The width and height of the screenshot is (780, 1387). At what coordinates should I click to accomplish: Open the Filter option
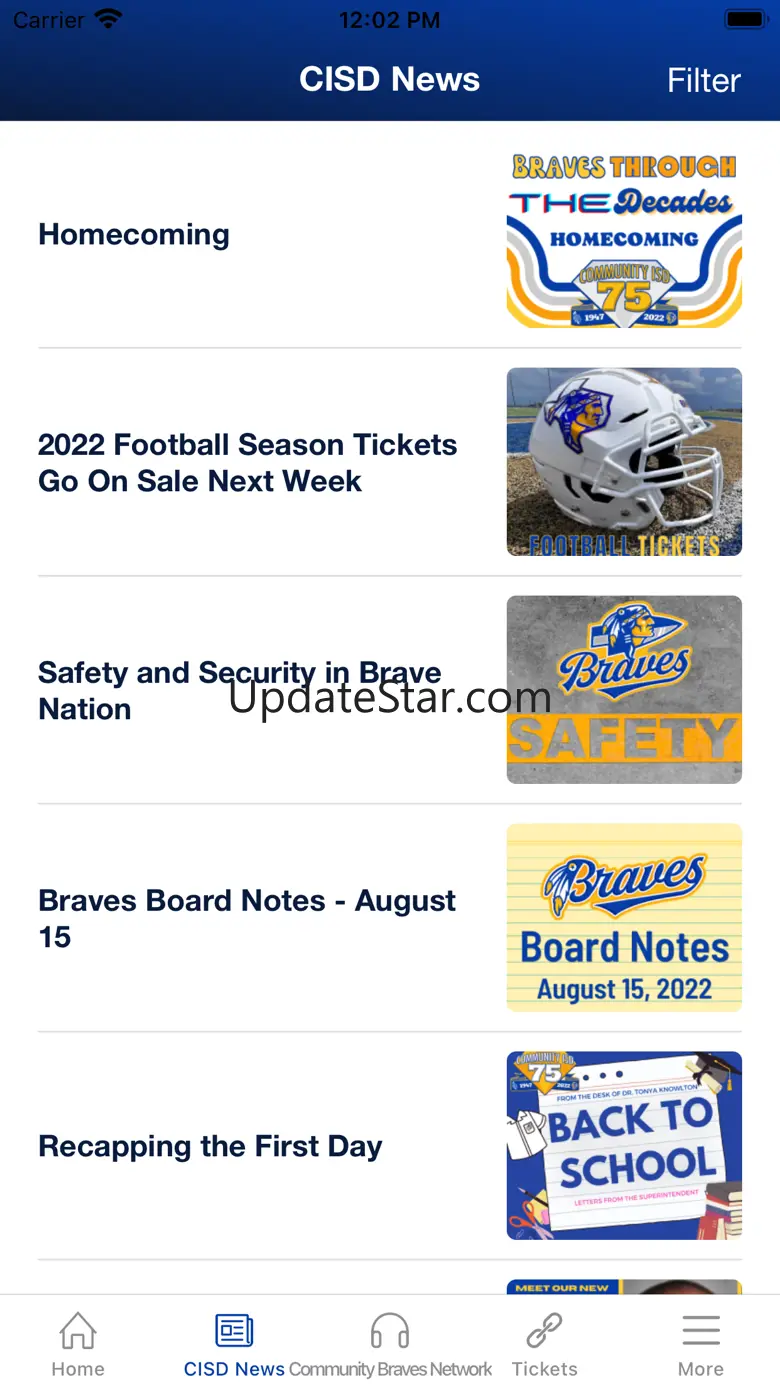703,80
